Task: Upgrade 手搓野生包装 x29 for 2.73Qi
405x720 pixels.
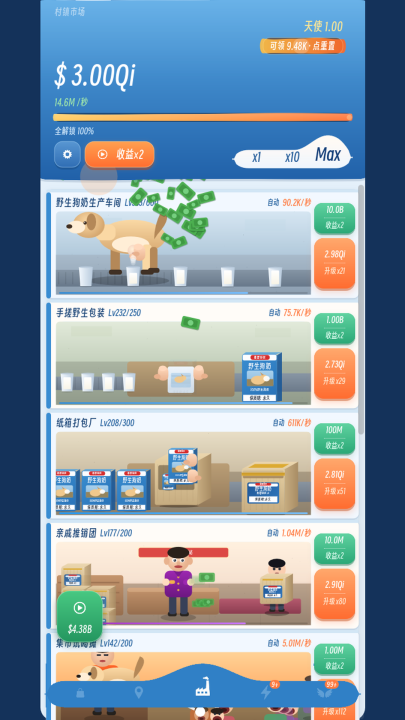Action: coord(334,373)
